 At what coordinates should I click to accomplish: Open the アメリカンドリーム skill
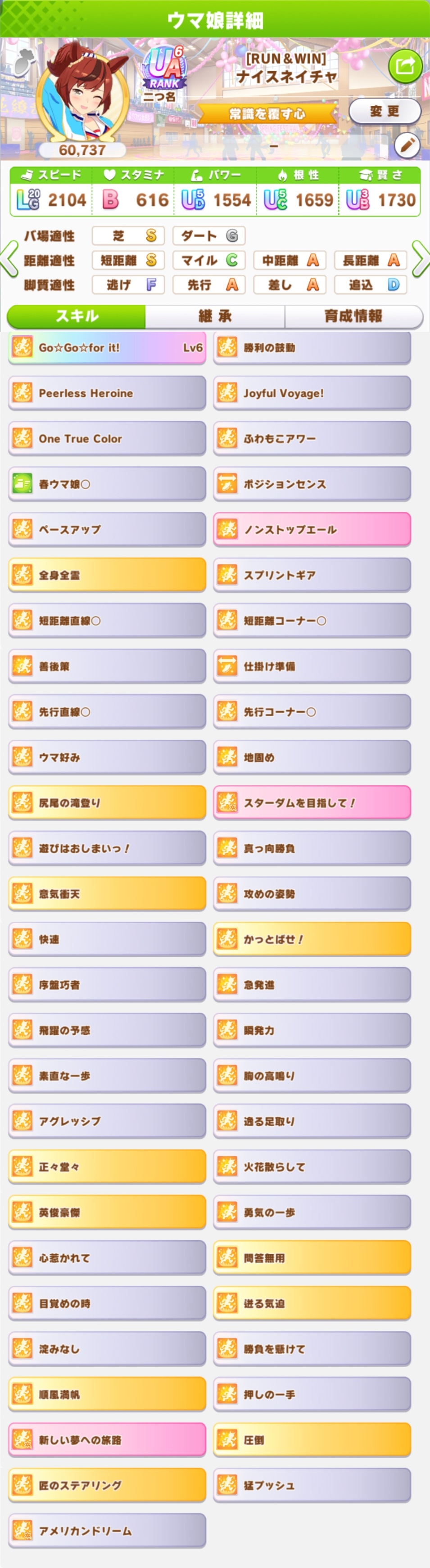[107, 1530]
